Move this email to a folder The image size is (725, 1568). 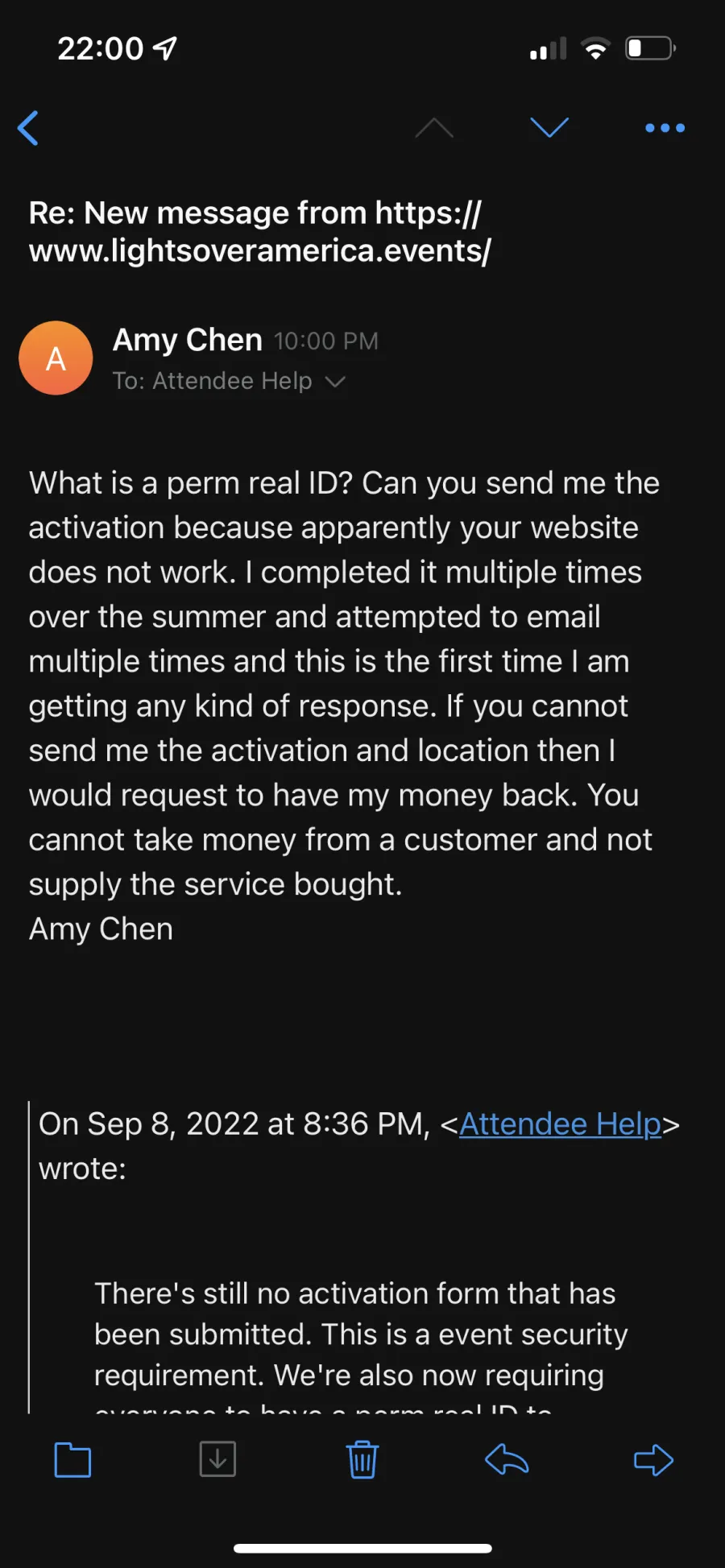coord(72,1459)
